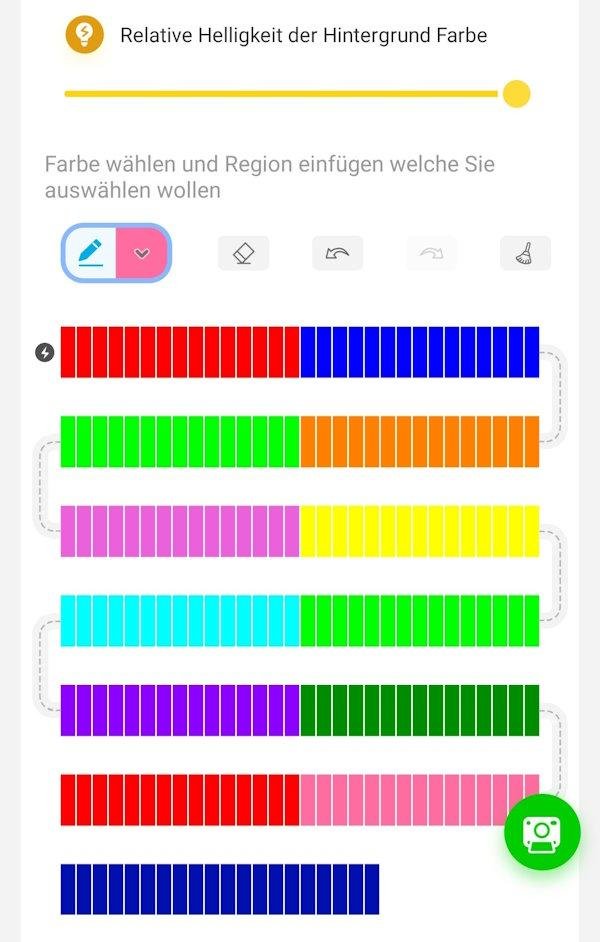
Task: Tap the yellow LED segment
Action: click(419, 531)
